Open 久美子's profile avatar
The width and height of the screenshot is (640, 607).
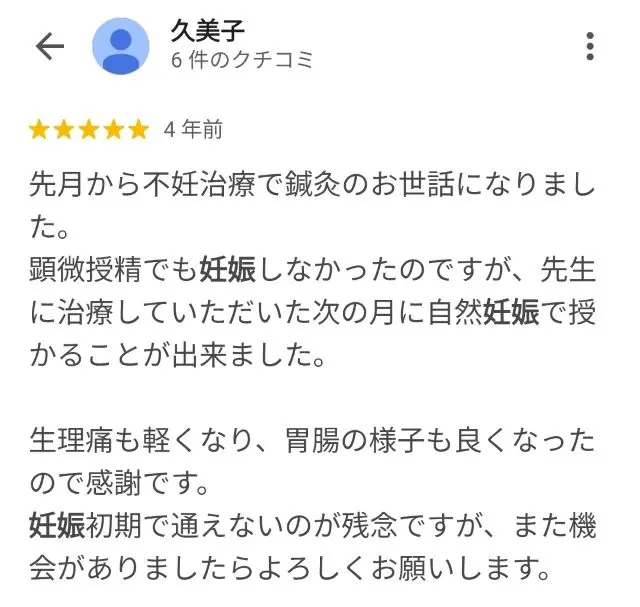coord(121,46)
